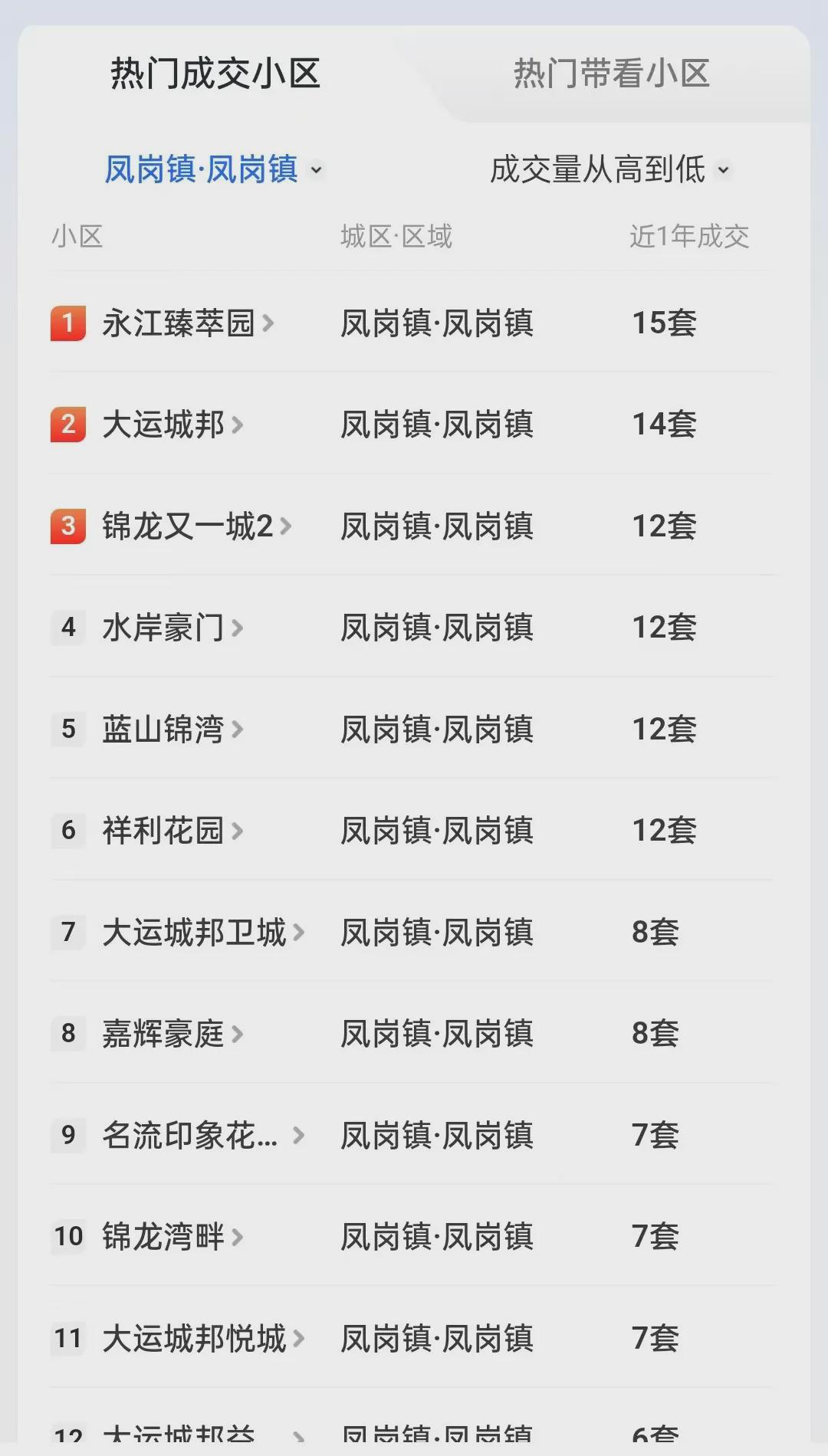Image resolution: width=828 pixels, height=1456 pixels.
Task: View the 名流印象花... community
Action: (202, 1136)
